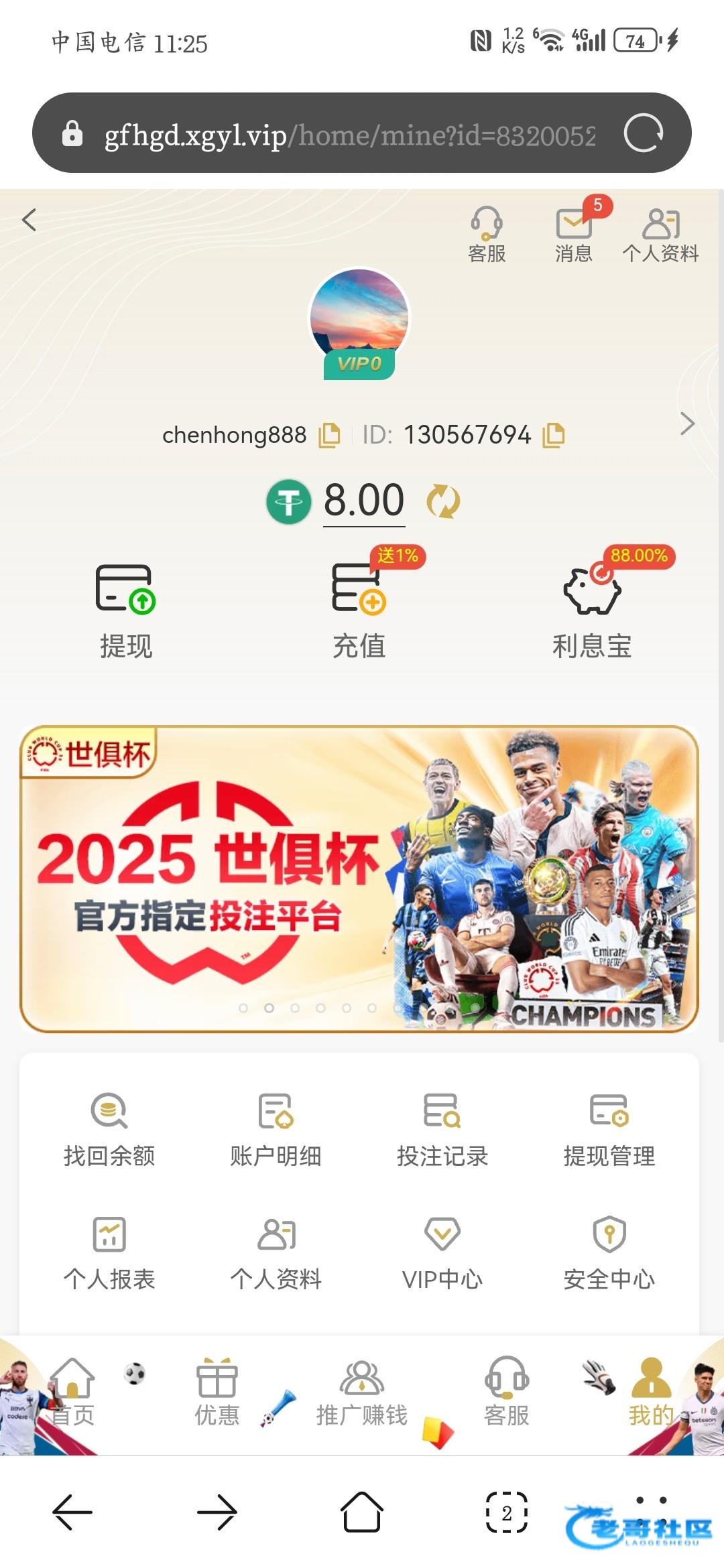Switch to the 优惠 promotions tab

pos(217,1392)
